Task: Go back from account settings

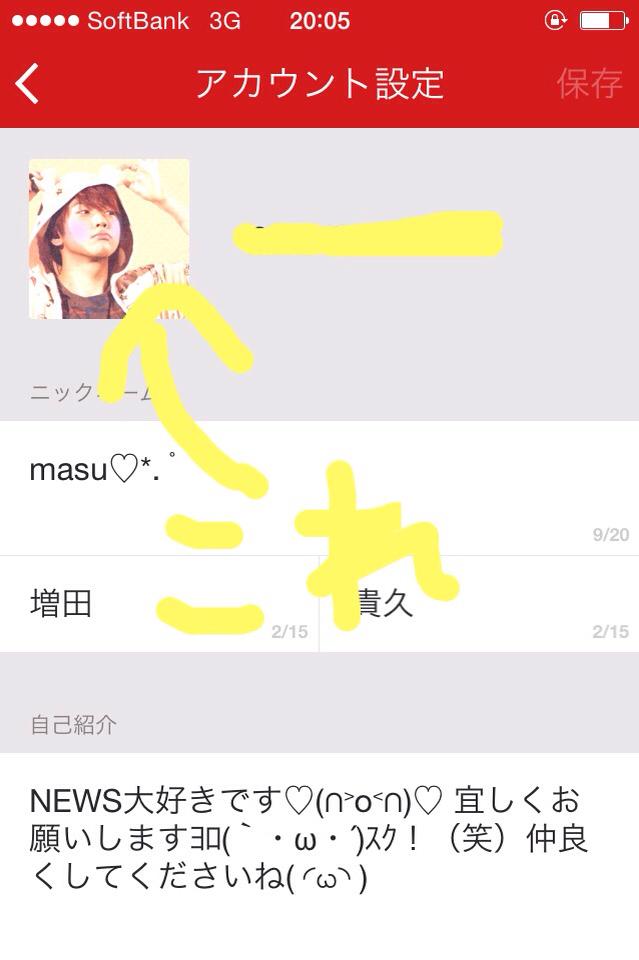Action: 28,84
